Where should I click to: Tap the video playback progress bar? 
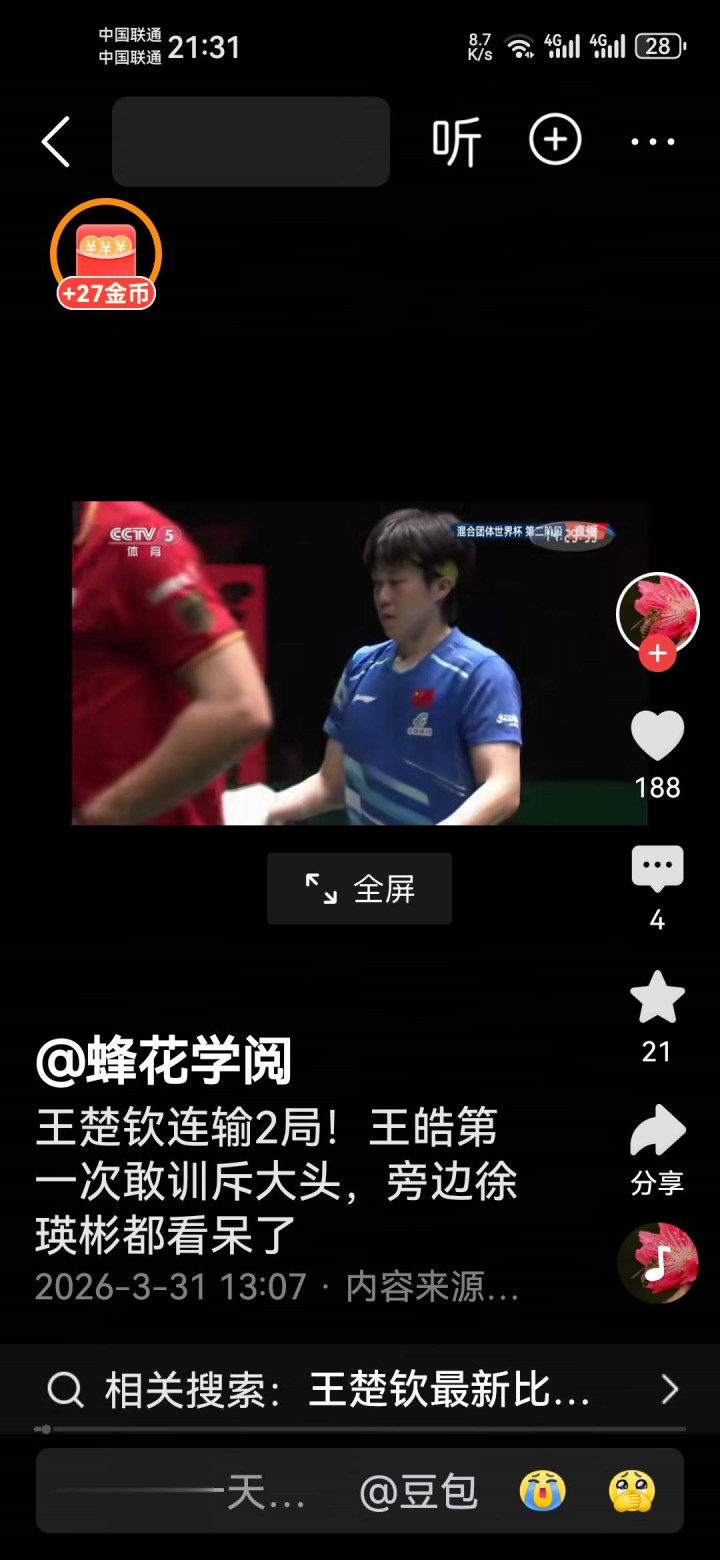(360, 1429)
